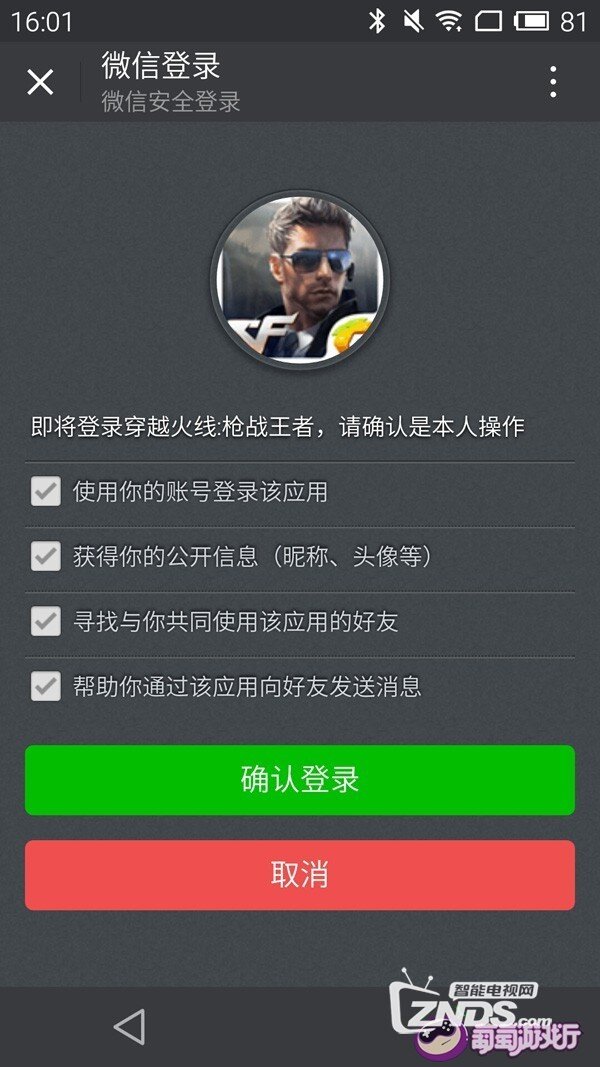Toggle 帮助你通过该应用向好友发送消息 checkbox
The height and width of the screenshot is (1067, 600).
(x=46, y=686)
